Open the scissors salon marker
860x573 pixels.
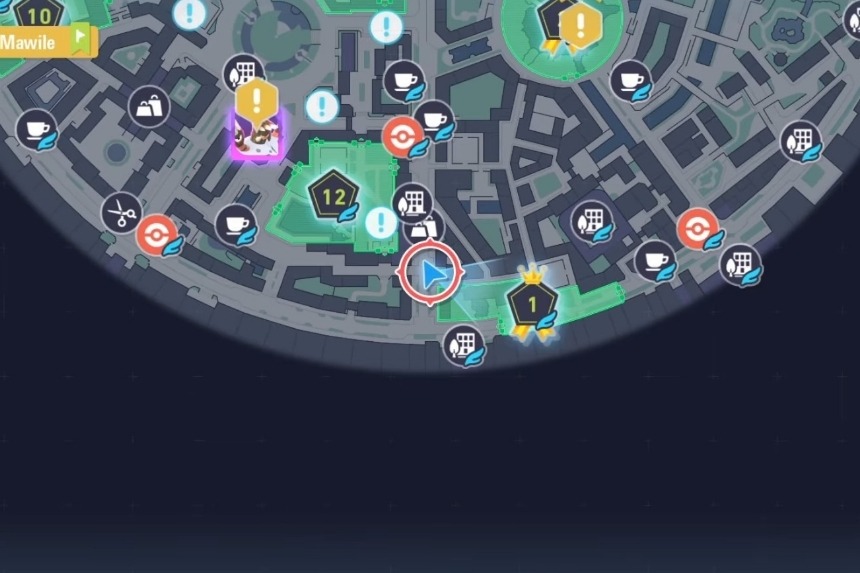tap(122, 212)
